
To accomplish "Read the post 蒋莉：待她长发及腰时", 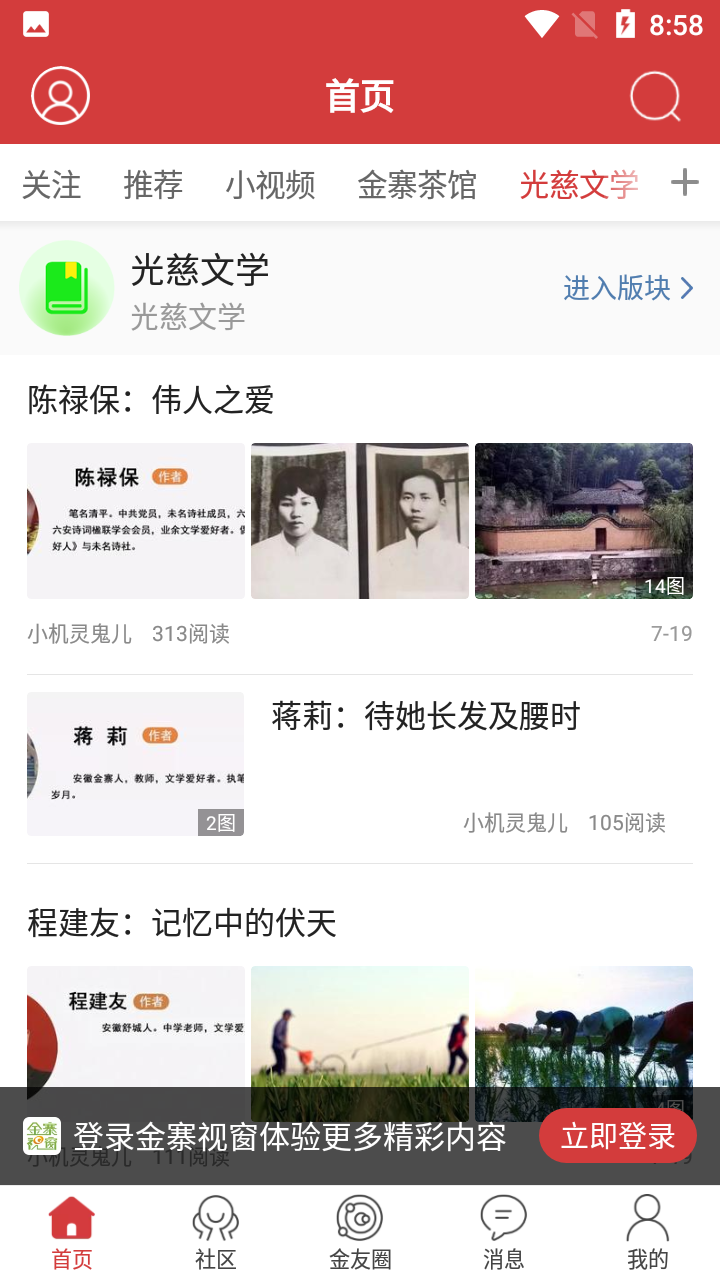I will tap(426, 716).
